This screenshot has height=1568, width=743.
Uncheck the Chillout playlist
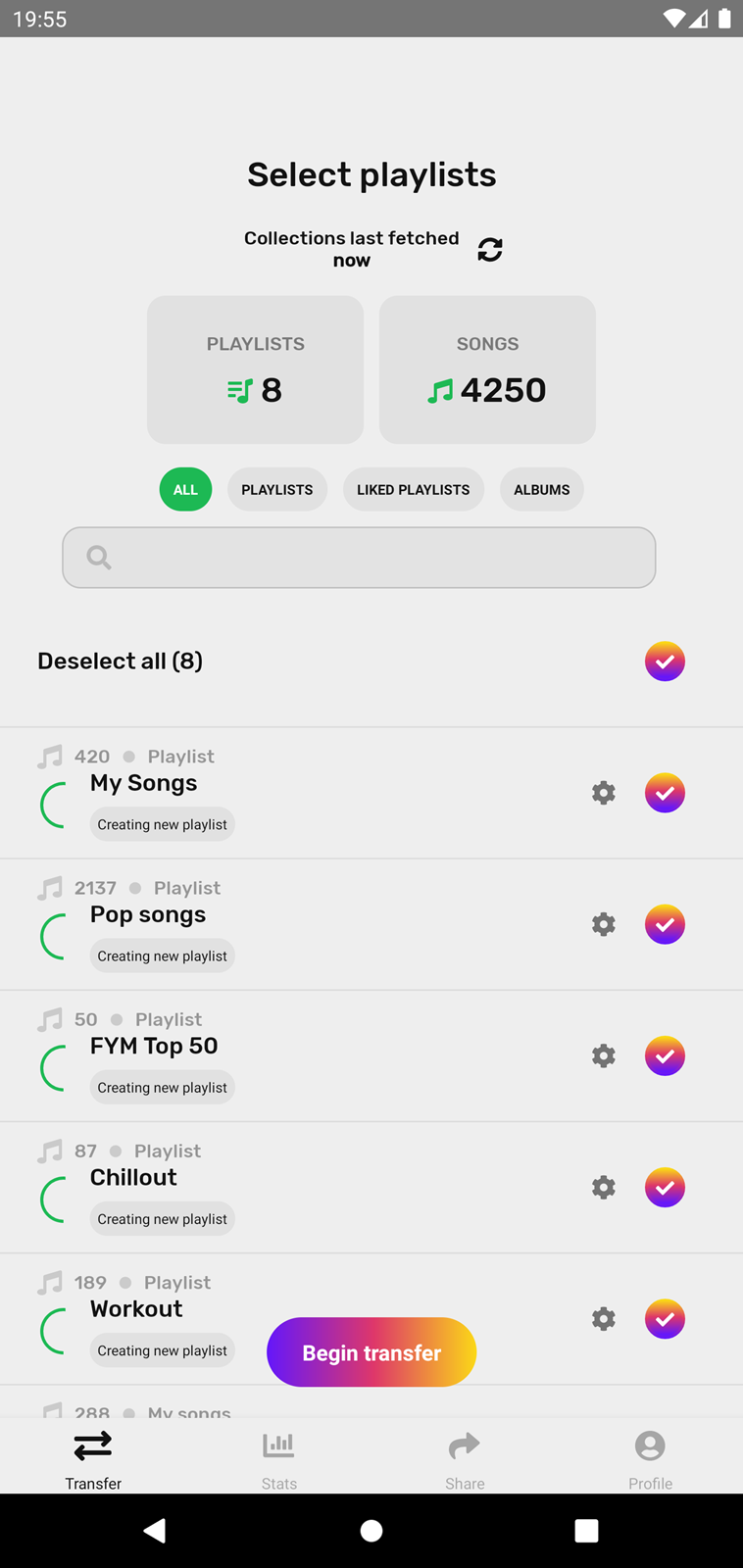[x=665, y=1187]
